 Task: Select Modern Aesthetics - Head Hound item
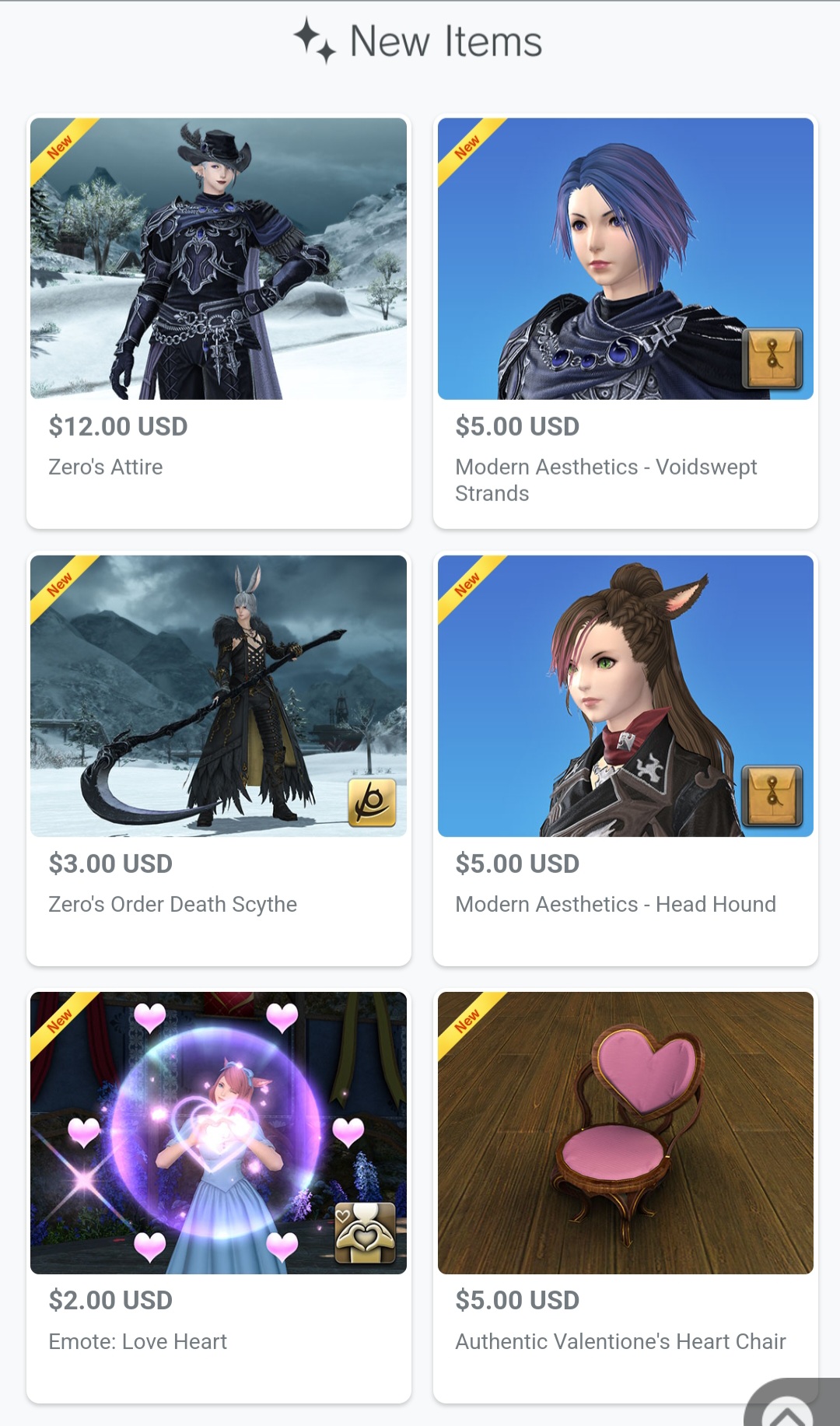click(x=625, y=759)
